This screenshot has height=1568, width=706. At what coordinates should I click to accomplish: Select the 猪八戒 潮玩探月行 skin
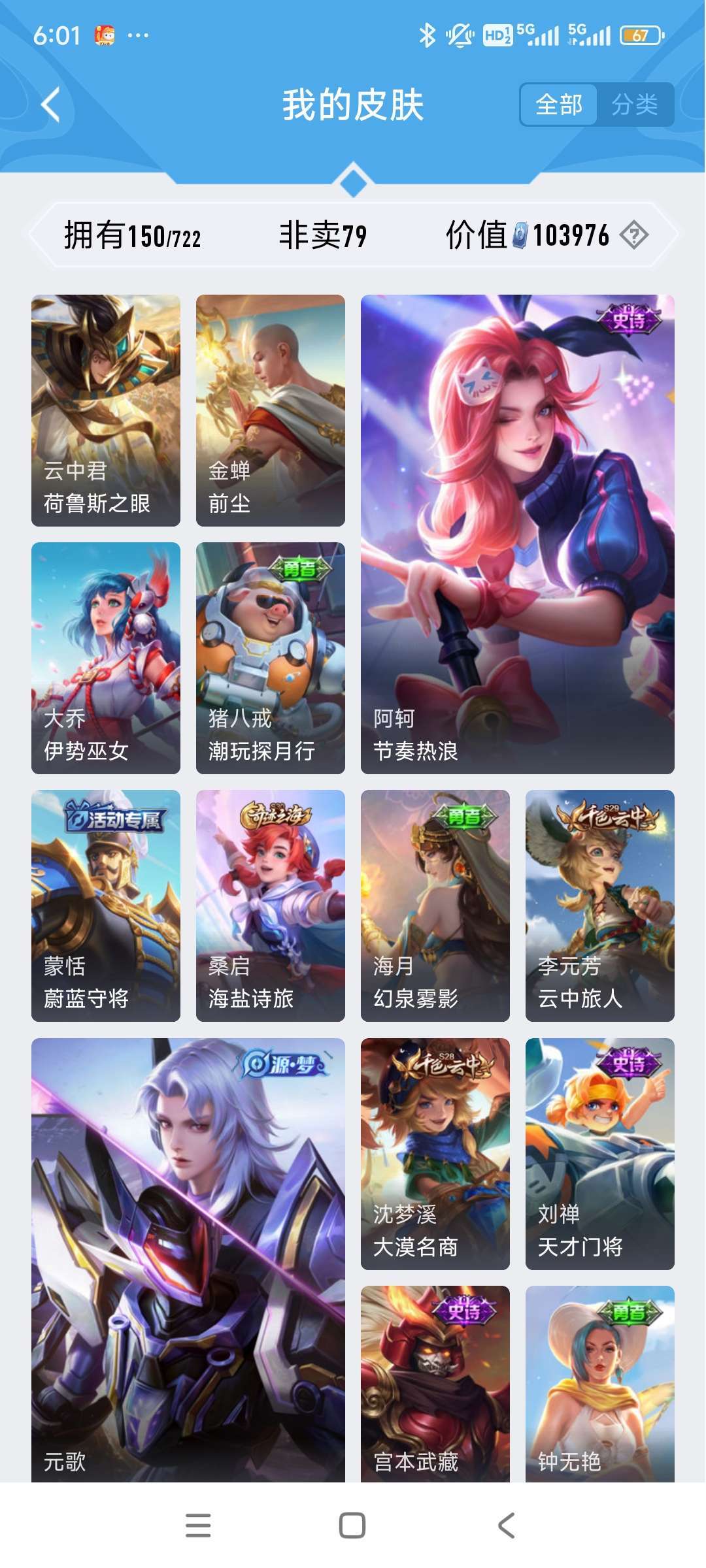(x=271, y=658)
